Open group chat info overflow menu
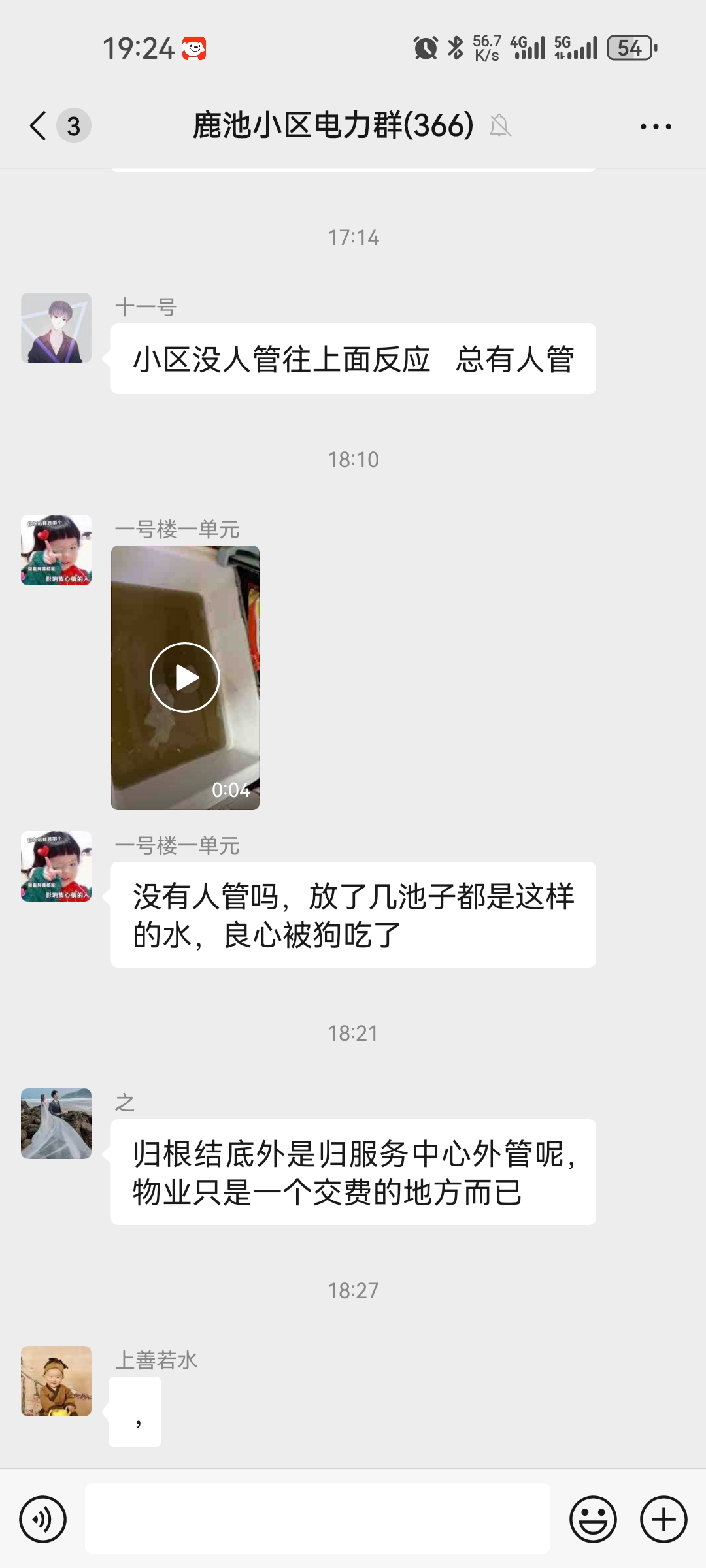Screen dimensions: 706x1568 656,126
